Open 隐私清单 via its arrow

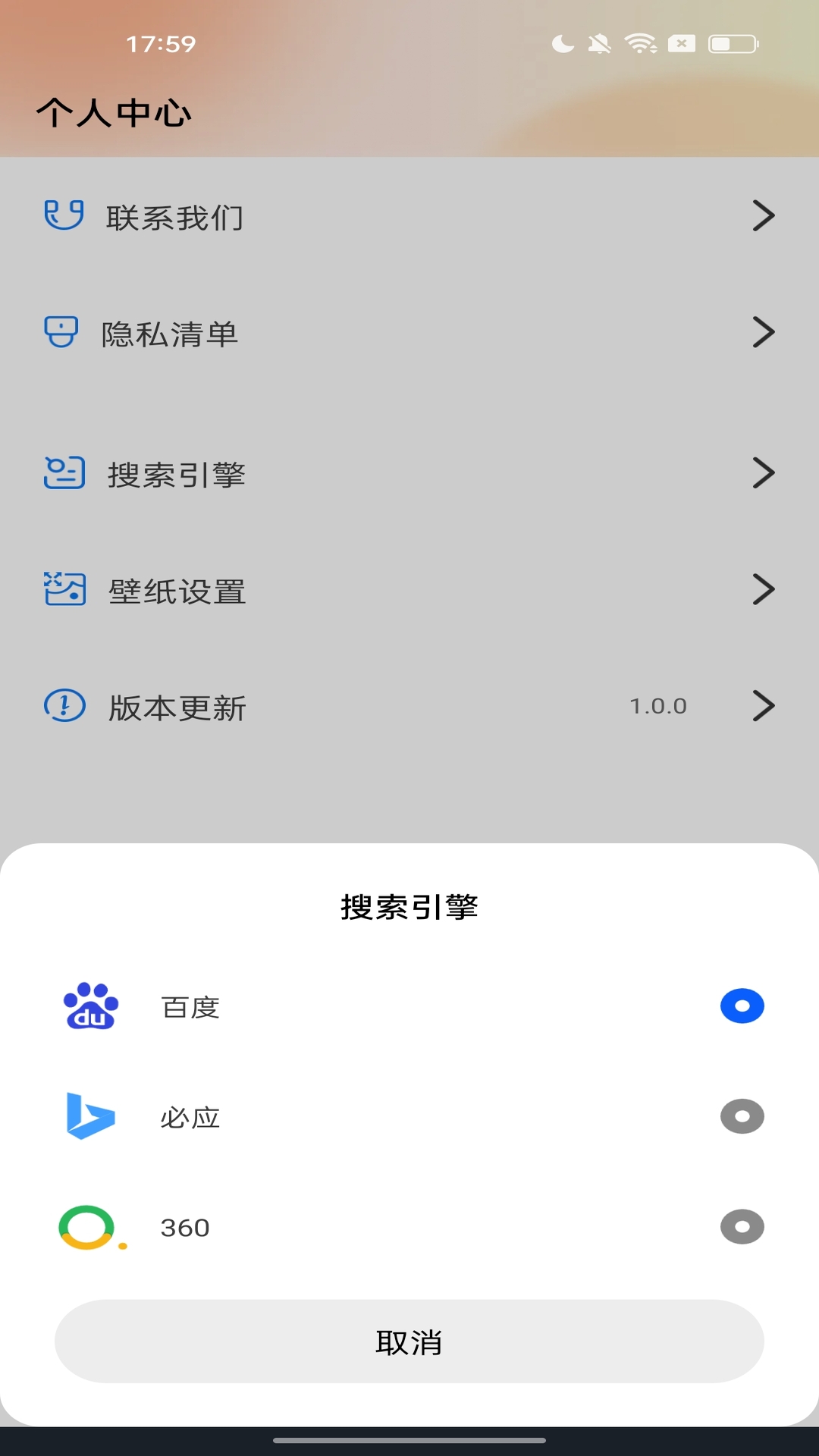coord(764,331)
